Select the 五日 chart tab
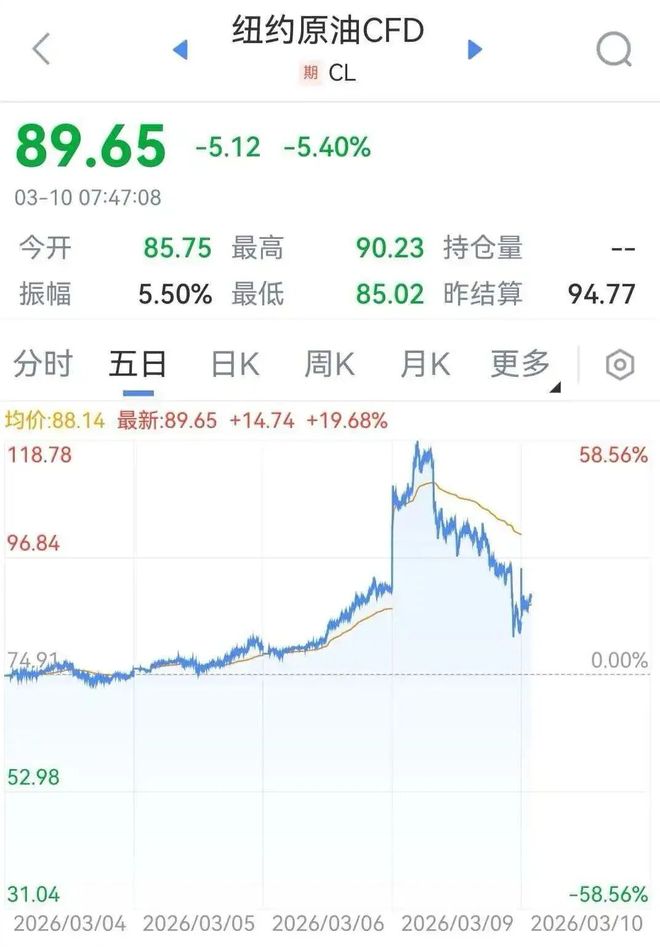 (x=138, y=365)
